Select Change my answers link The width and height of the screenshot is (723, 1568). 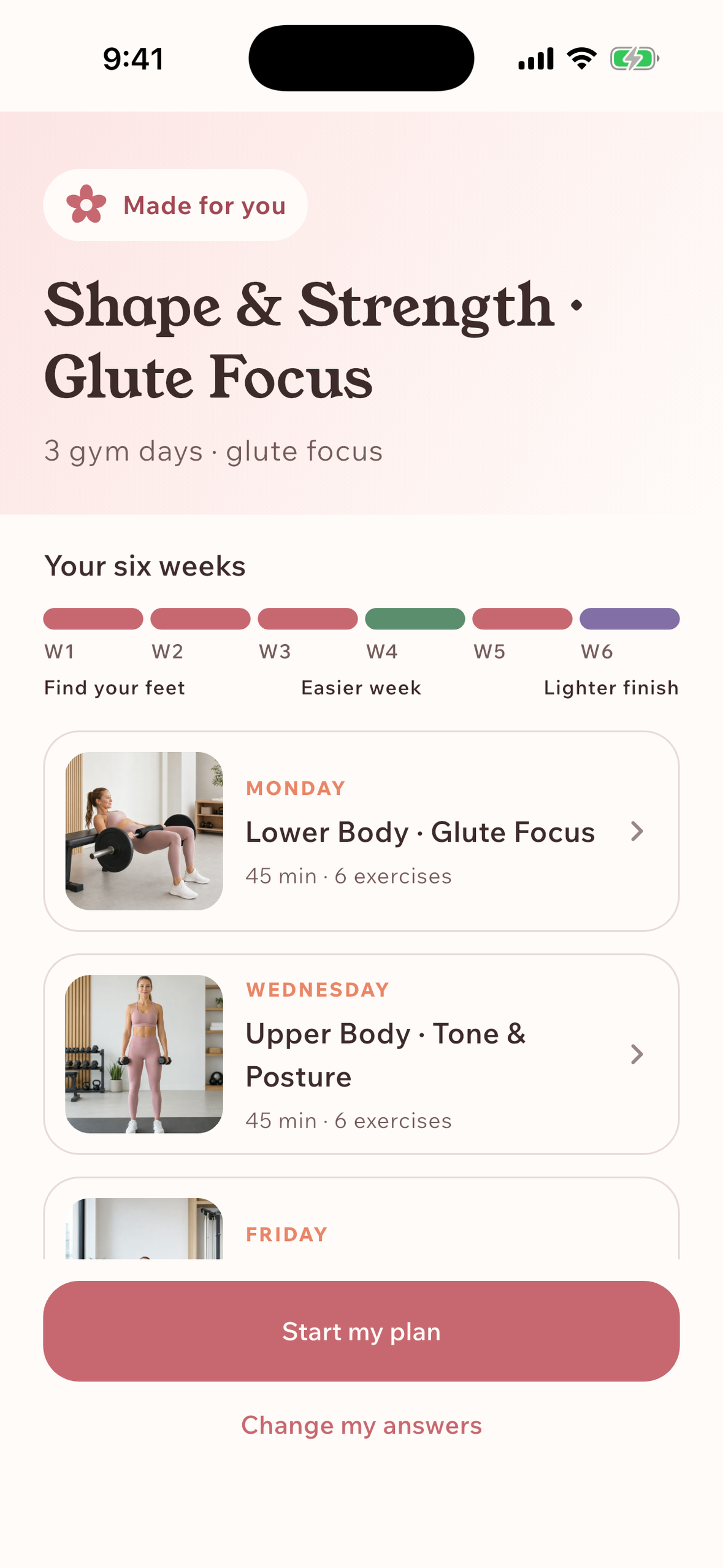click(361, 1424)
